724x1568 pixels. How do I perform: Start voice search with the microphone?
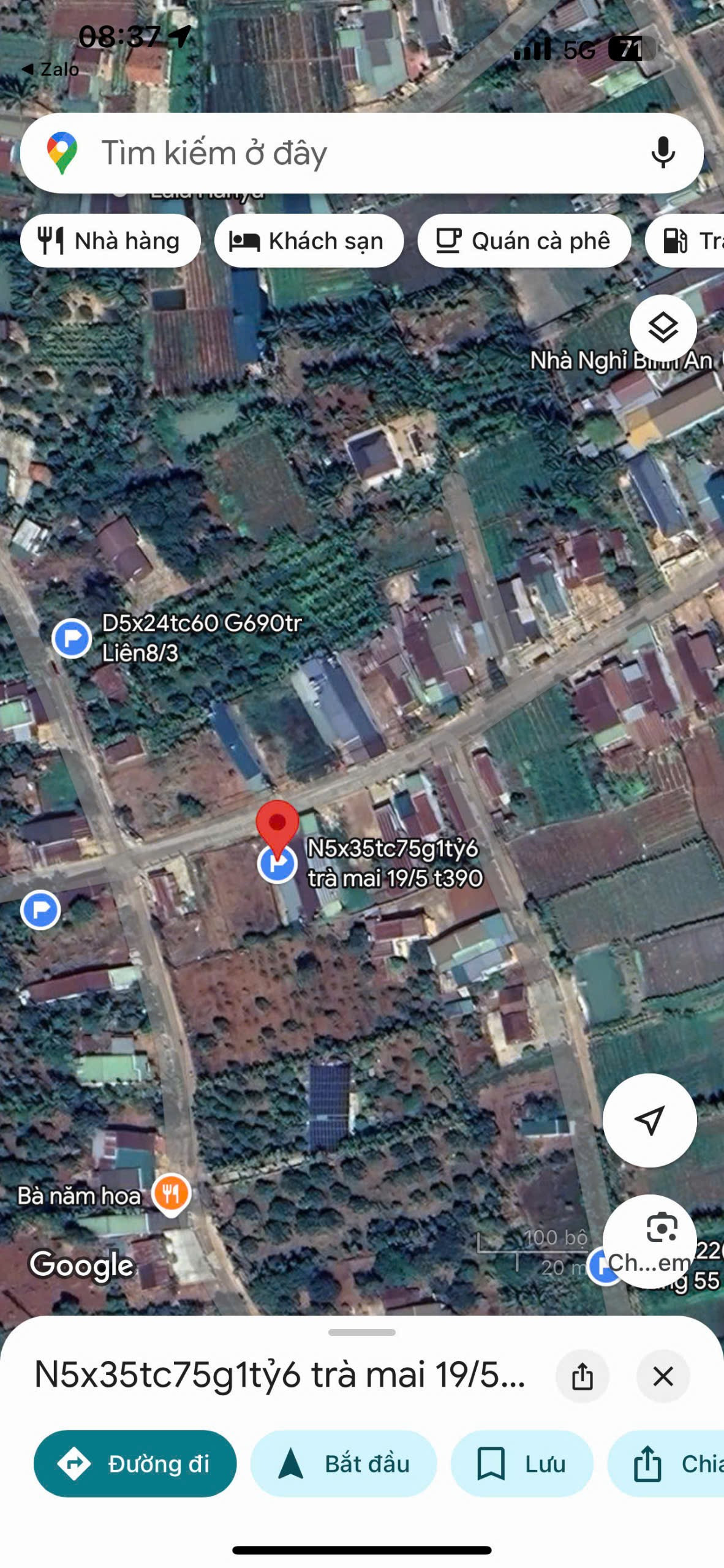[663, 153]
